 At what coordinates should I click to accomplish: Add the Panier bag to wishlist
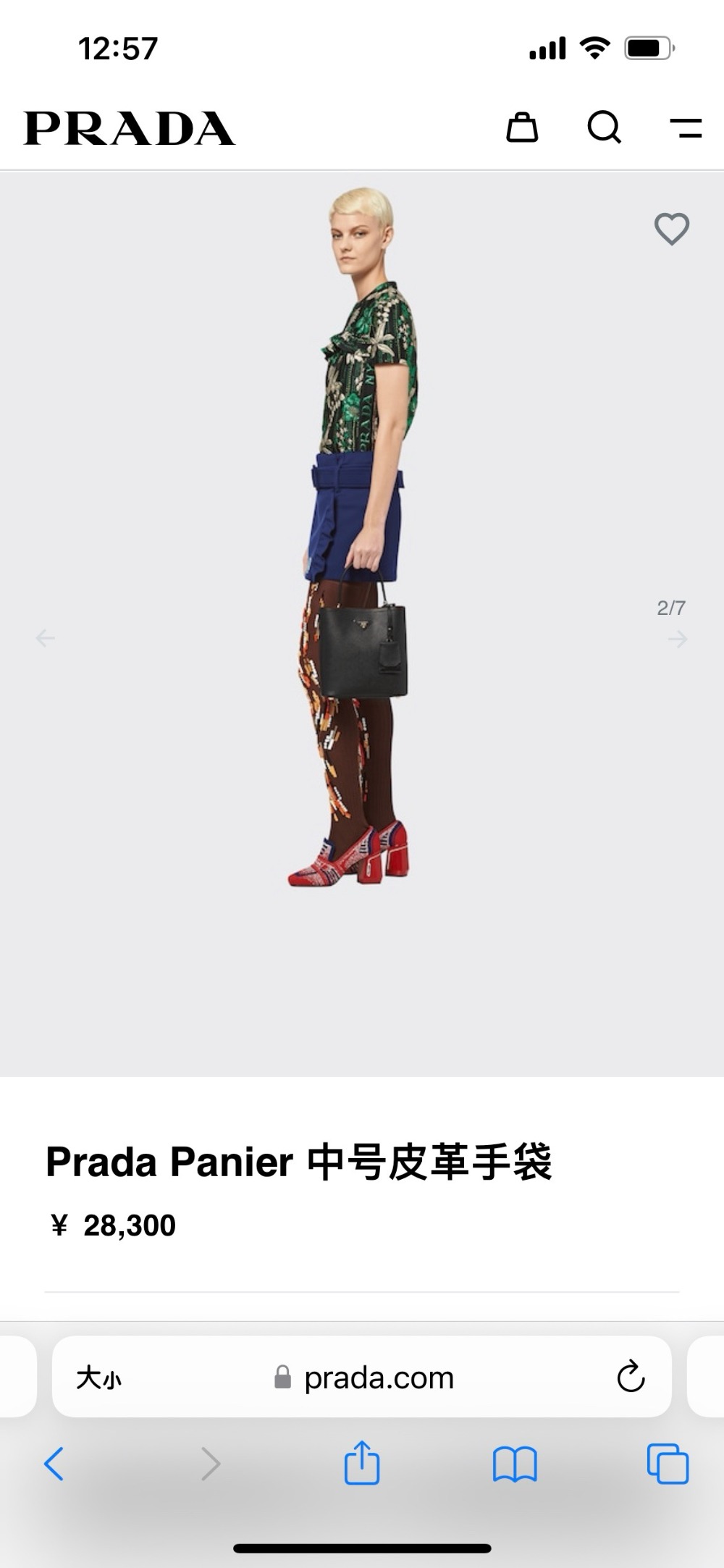(671, 229)
